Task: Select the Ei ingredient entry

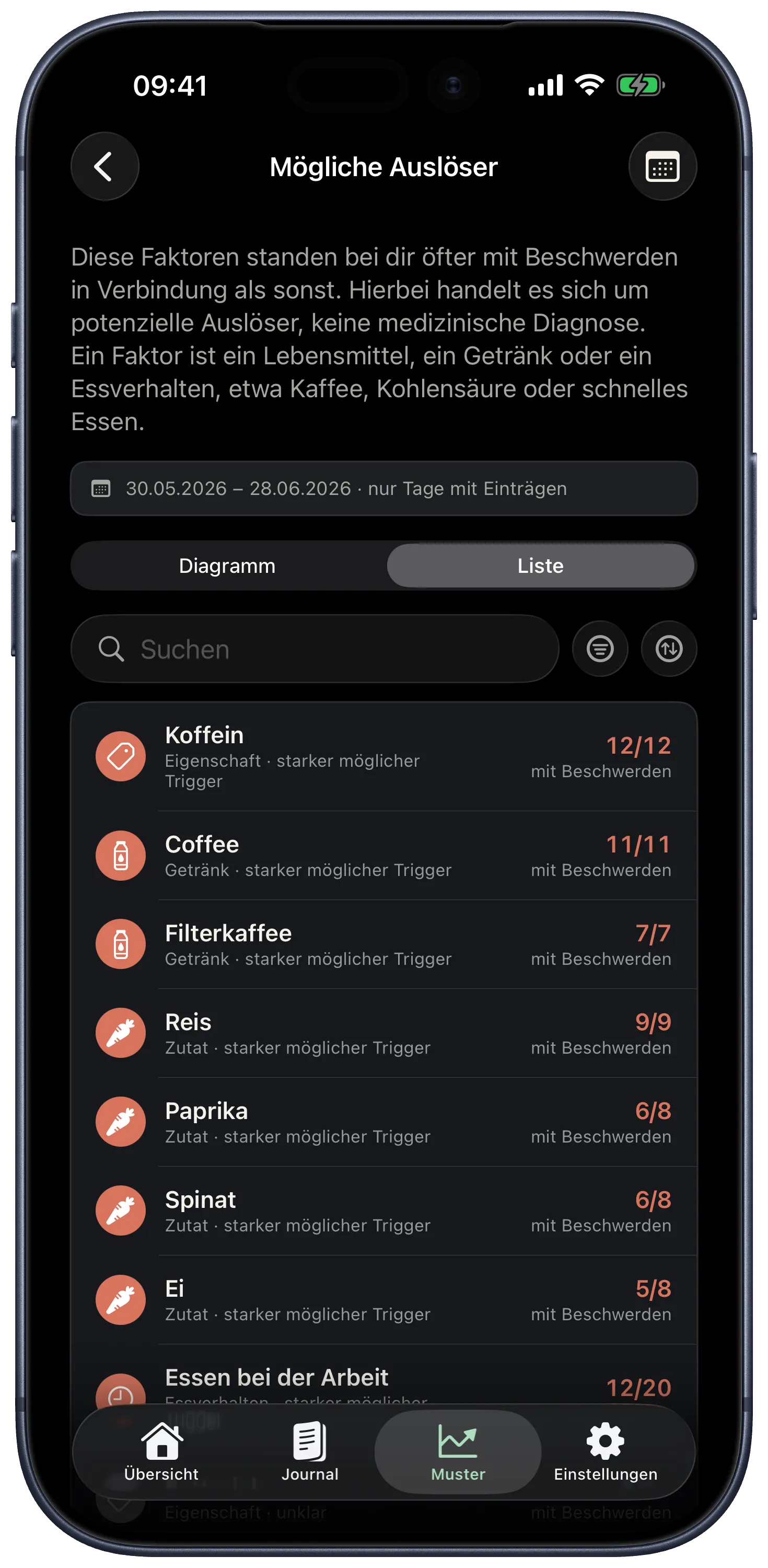Action: click(x=383, y=1299)
